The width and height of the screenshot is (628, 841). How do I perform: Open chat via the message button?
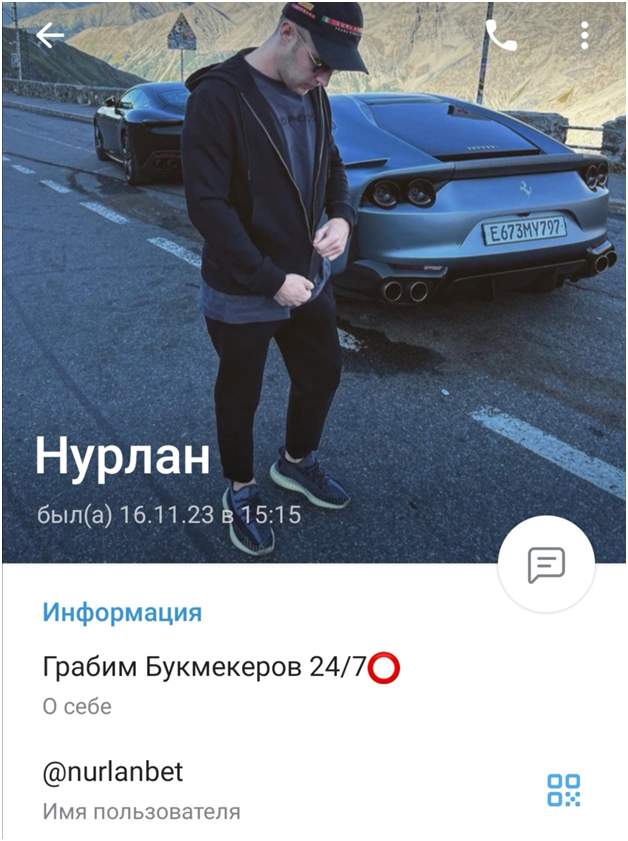546,565
